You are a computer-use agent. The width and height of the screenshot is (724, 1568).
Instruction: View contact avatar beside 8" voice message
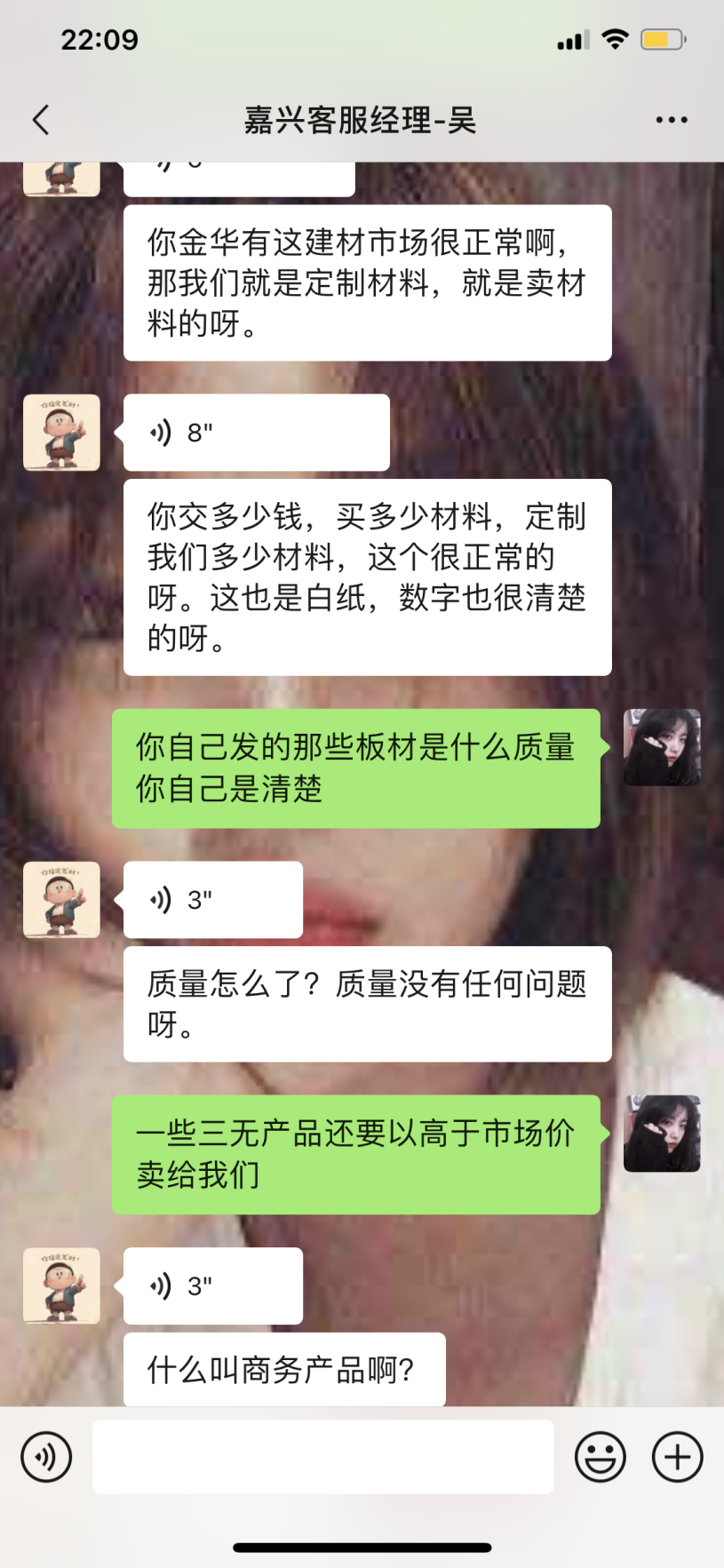point(61,433)
